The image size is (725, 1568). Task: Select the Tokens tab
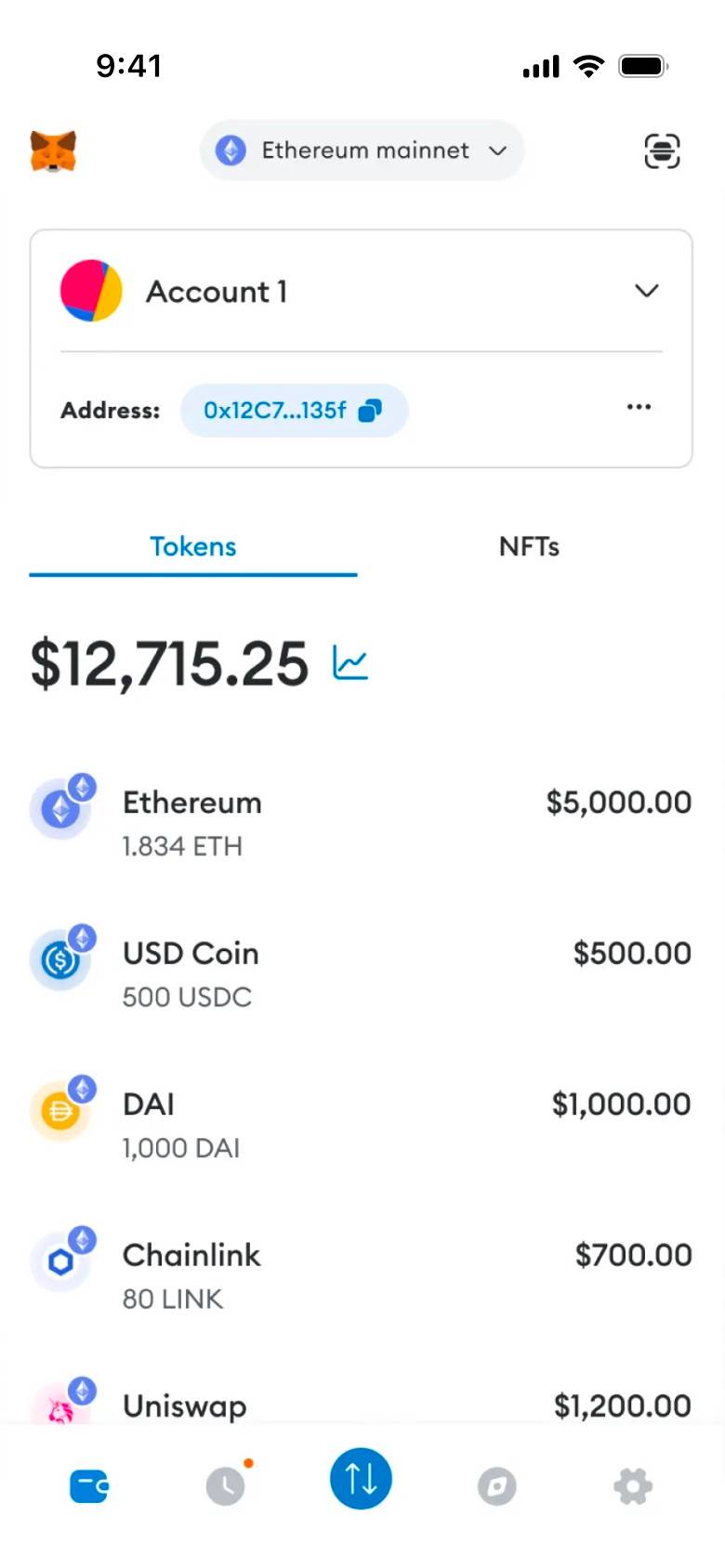(192, 547)
